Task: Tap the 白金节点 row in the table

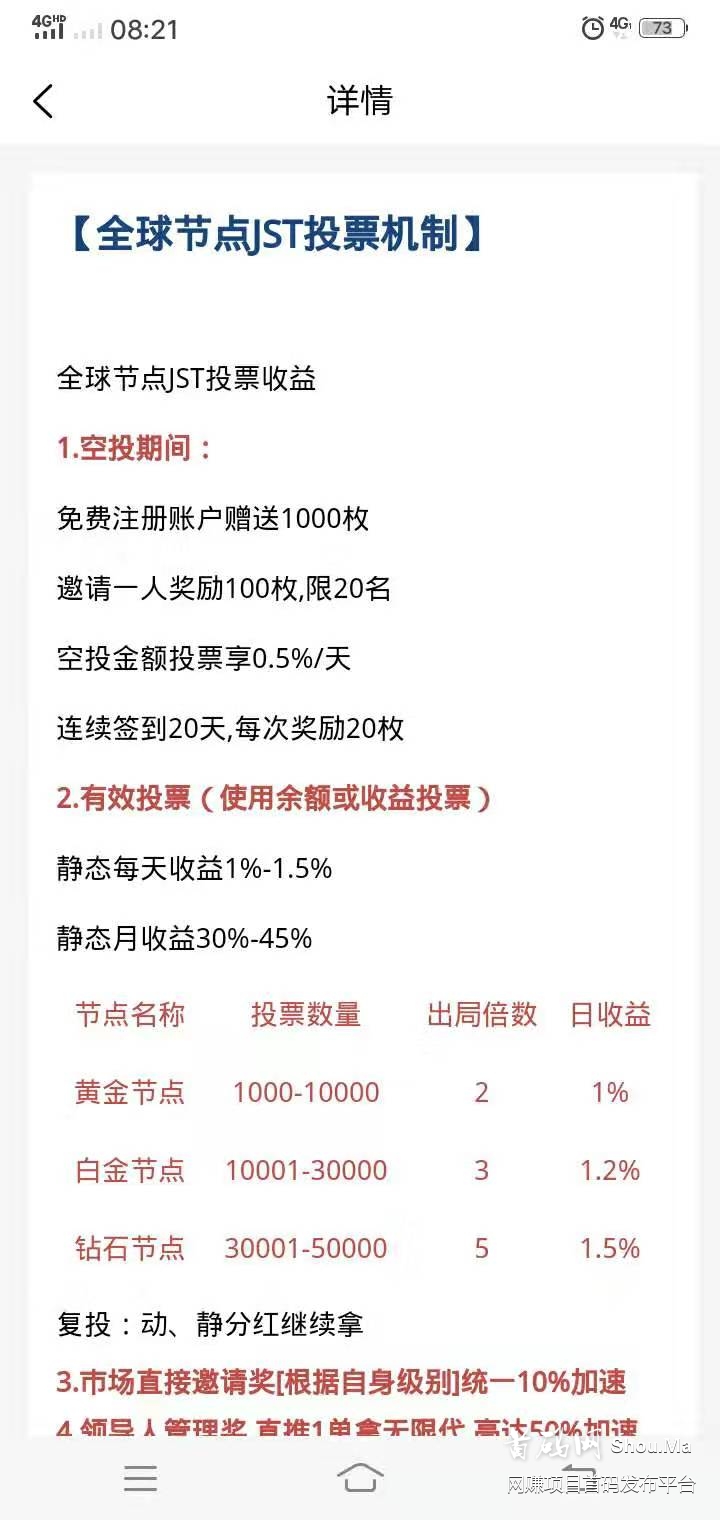Action: pos(128,1170)
